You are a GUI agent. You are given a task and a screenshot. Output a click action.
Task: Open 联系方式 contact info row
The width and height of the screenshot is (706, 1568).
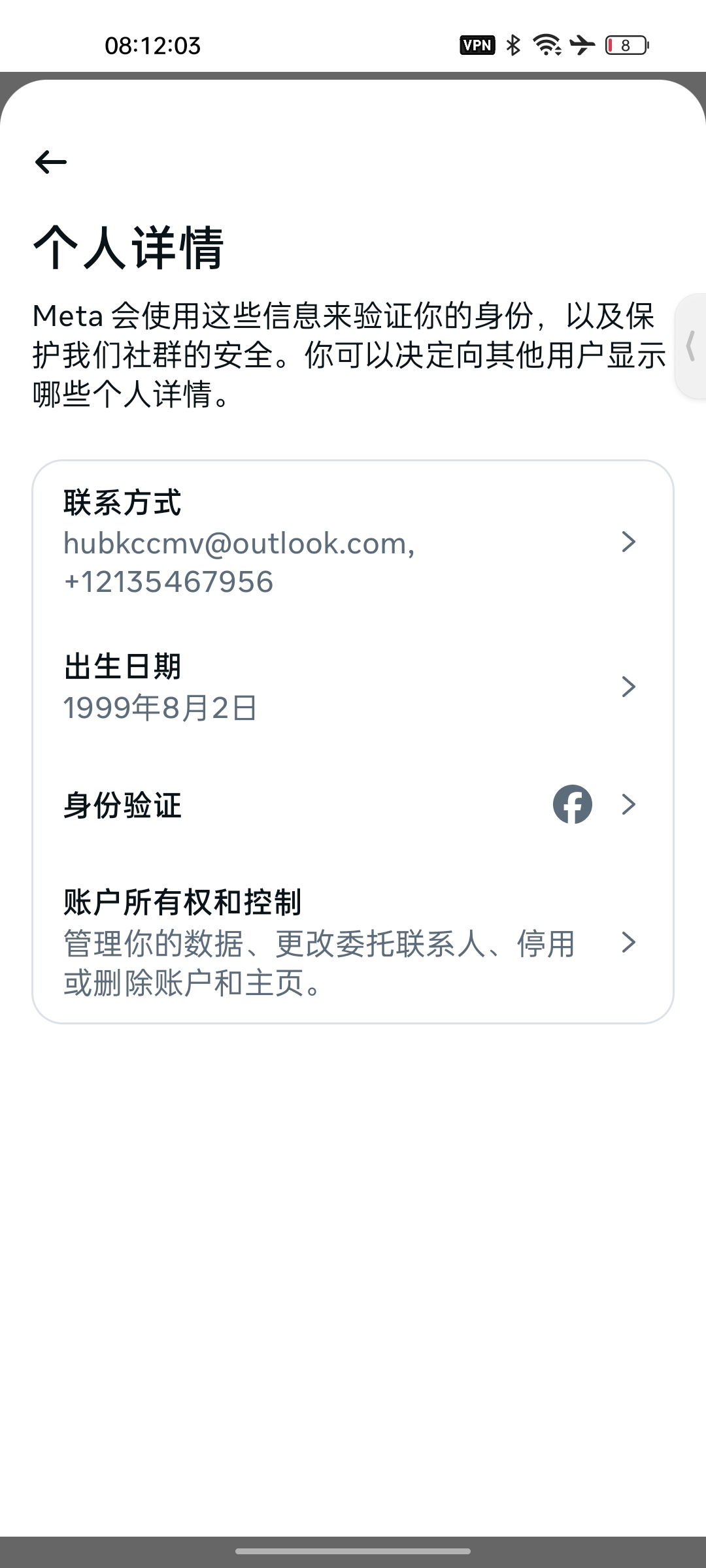click(x=353, y=542)
